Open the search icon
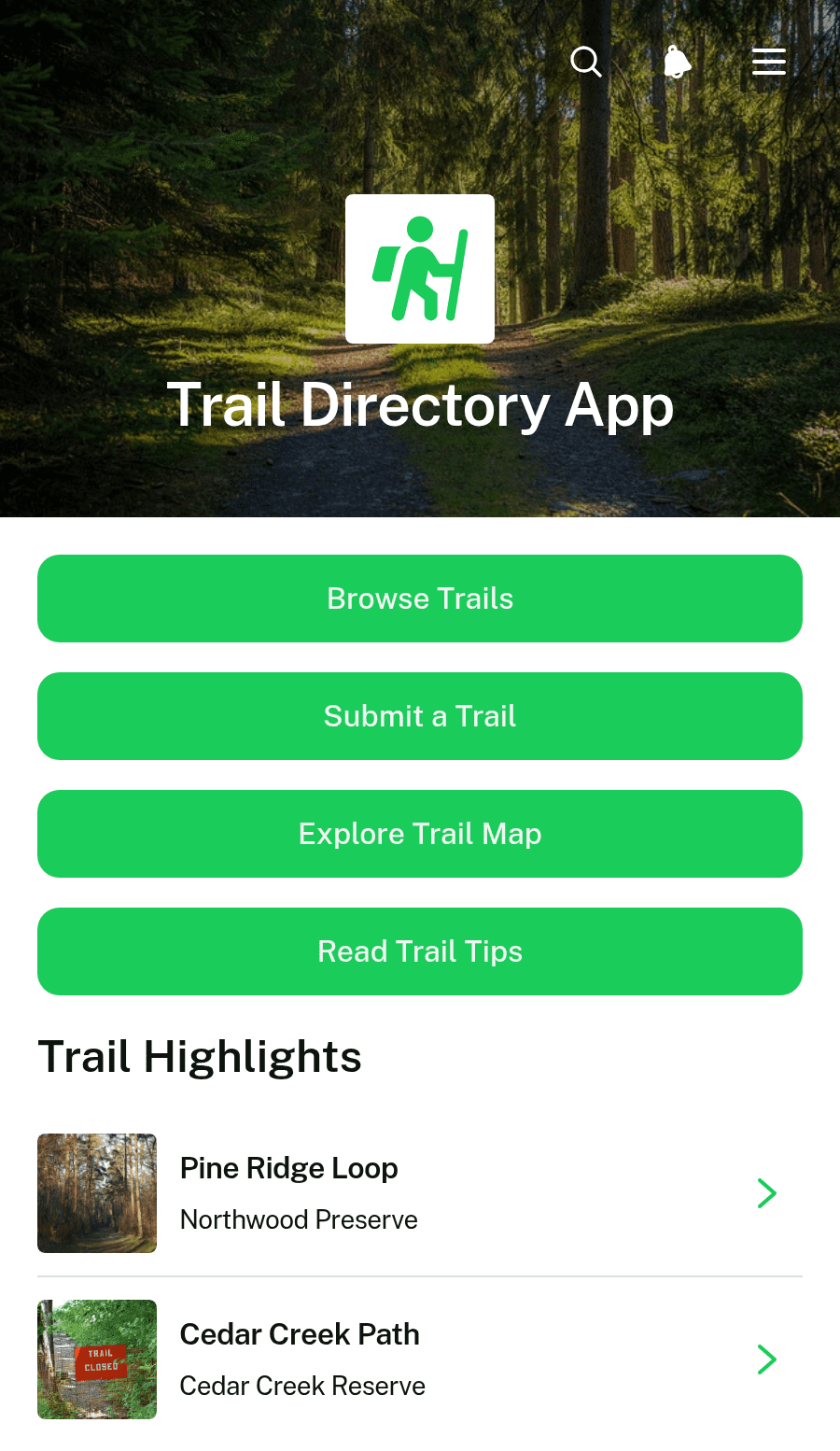Image resolution: width=840 pixels, height=1451 pixels. pyautogui.click(x=586, y=62)
